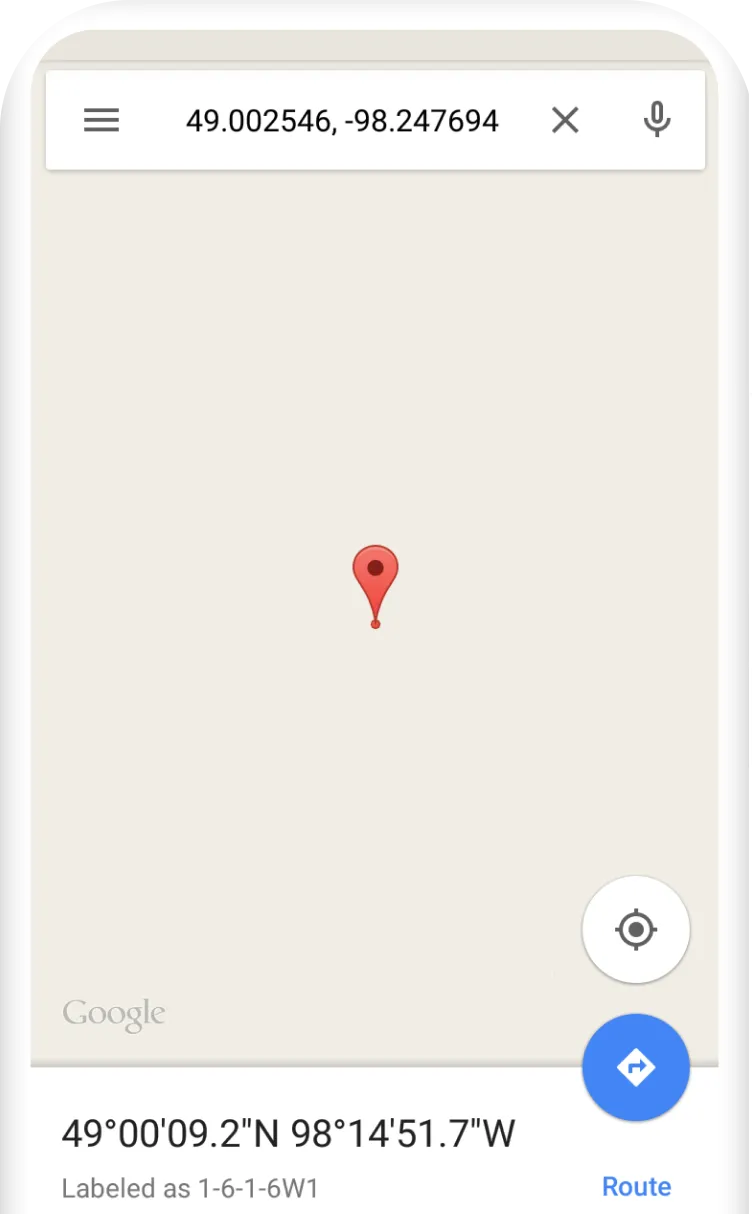This screenshot has width=754, height=1214.
Task: Select the label 1-6-1-6W1 text
Action: [189, 1188]
